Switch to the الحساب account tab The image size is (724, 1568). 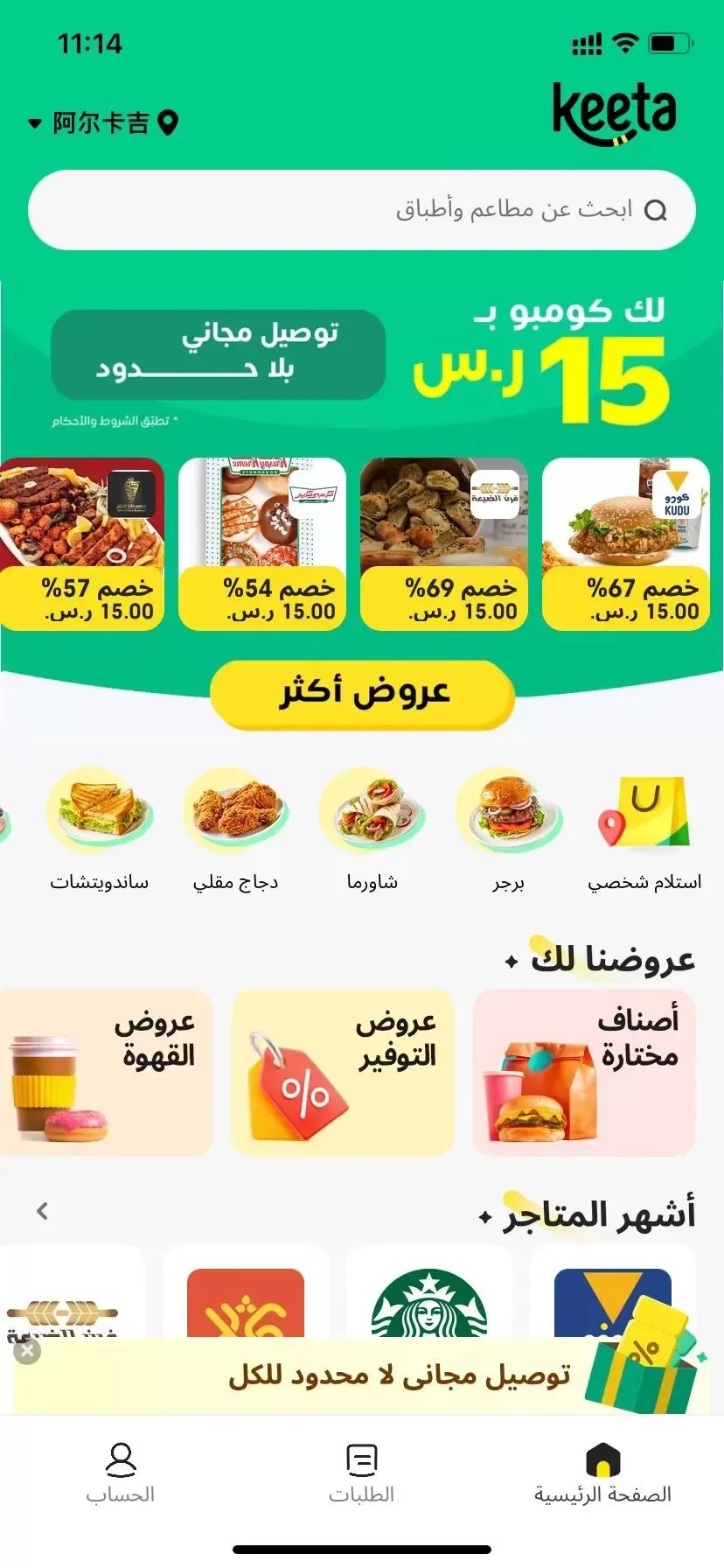(121, 1473)
